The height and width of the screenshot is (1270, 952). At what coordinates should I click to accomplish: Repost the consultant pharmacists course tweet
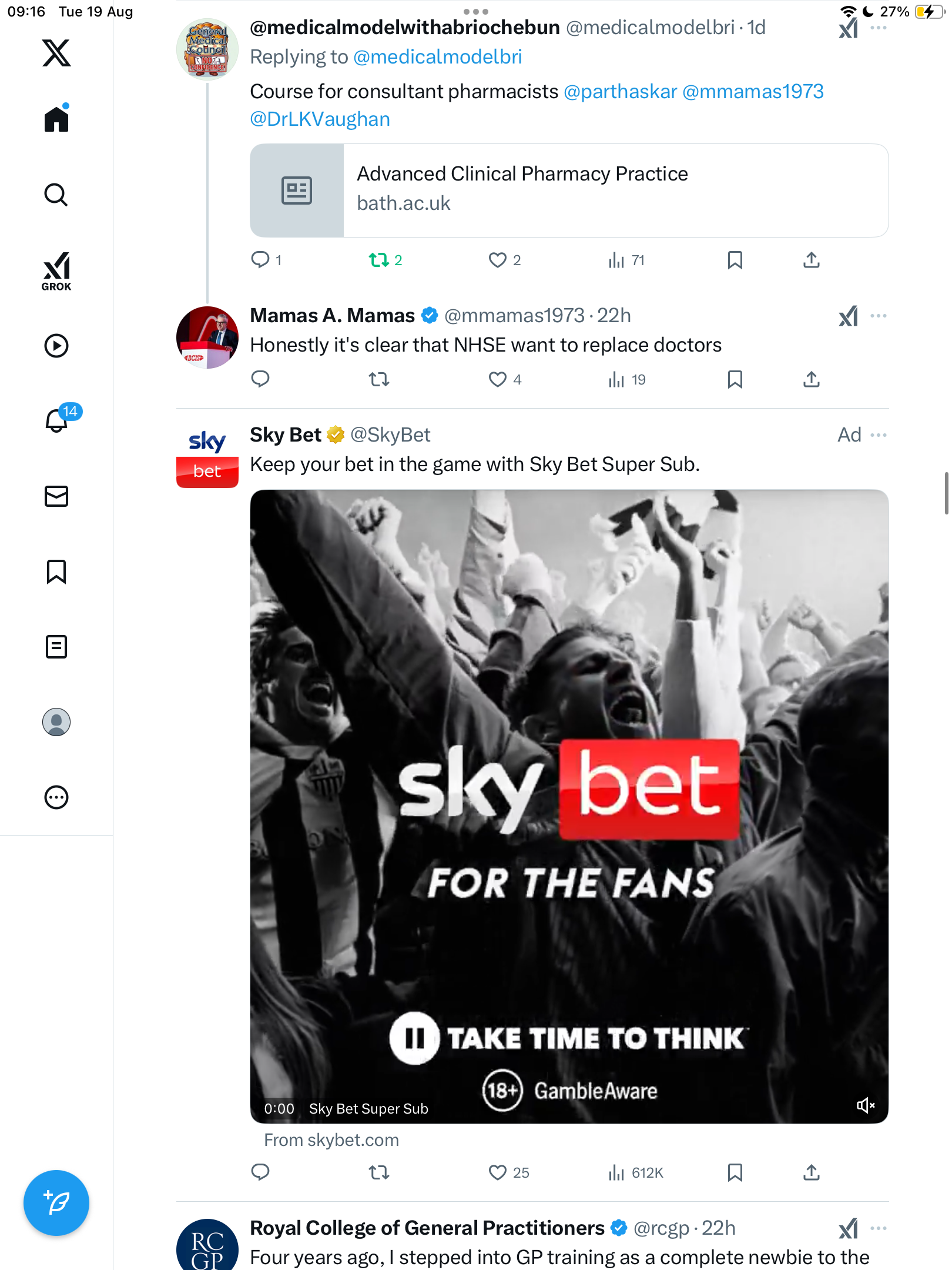coord(379,260)
